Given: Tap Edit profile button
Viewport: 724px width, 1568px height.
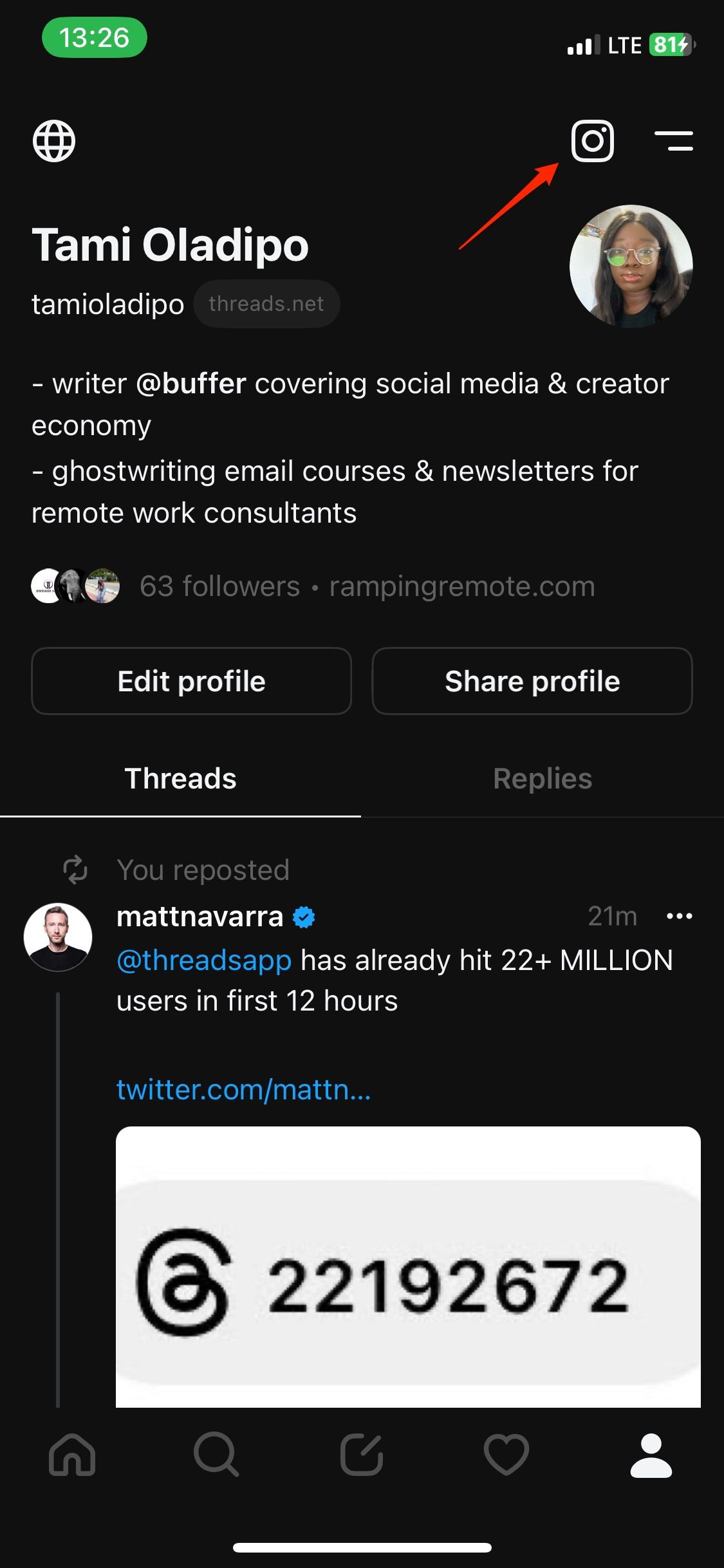Looking at the screenshot, I should [191, 681].
